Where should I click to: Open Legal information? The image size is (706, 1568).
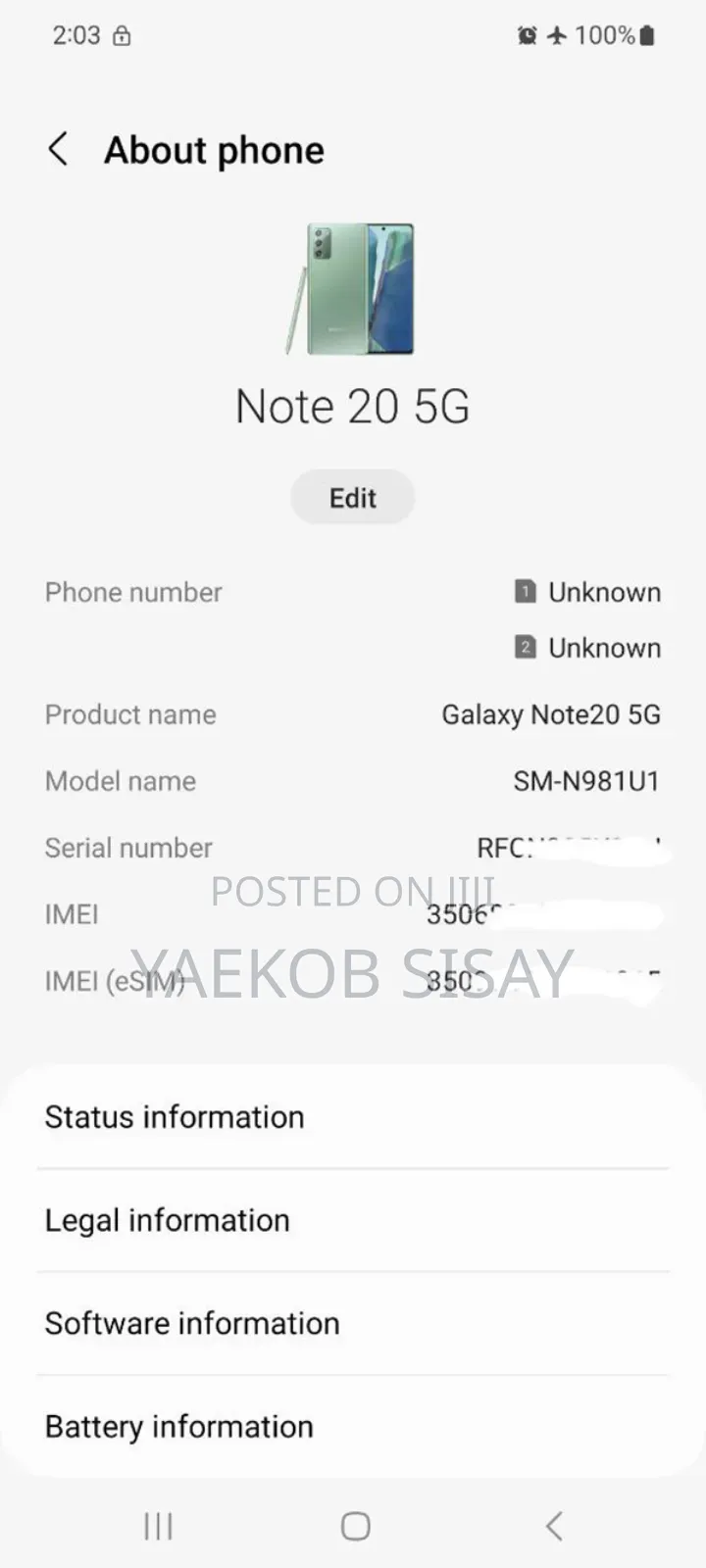167,1219
